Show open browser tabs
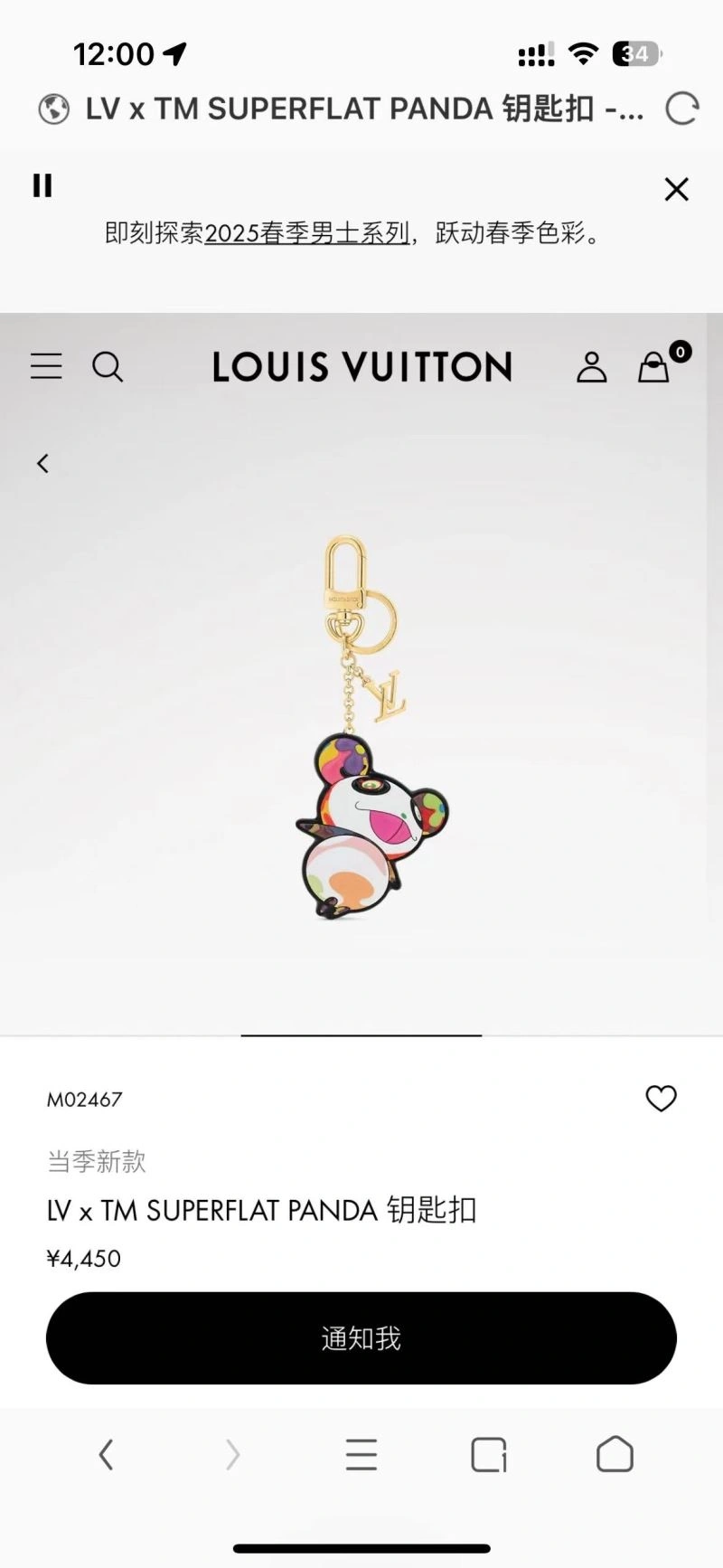 [x=488, y=1454]
